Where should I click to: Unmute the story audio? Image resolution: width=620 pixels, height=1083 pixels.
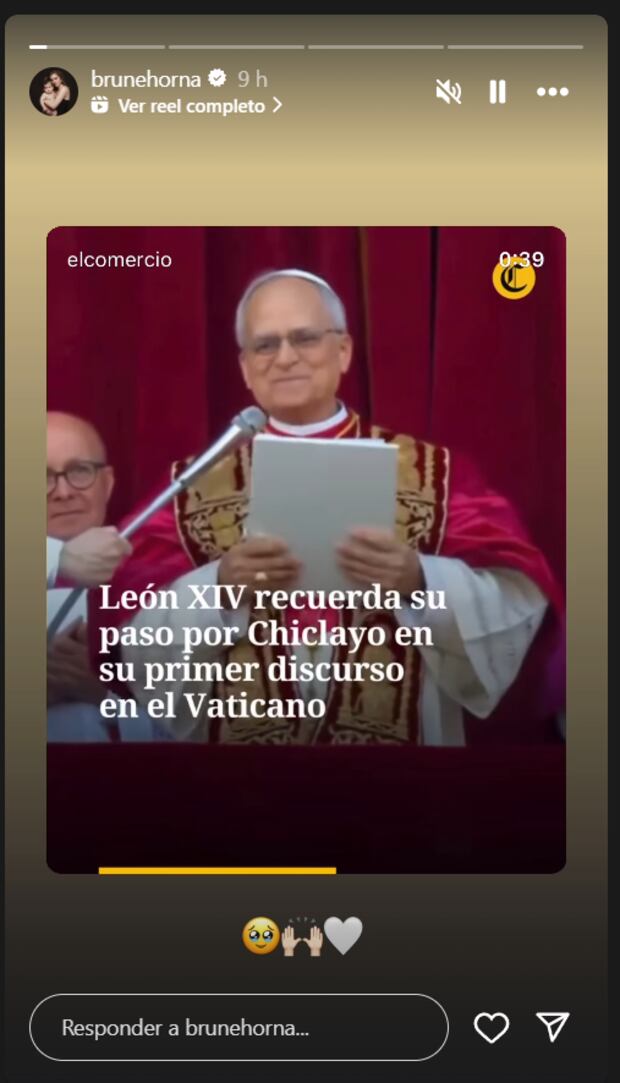click(448, 92)
